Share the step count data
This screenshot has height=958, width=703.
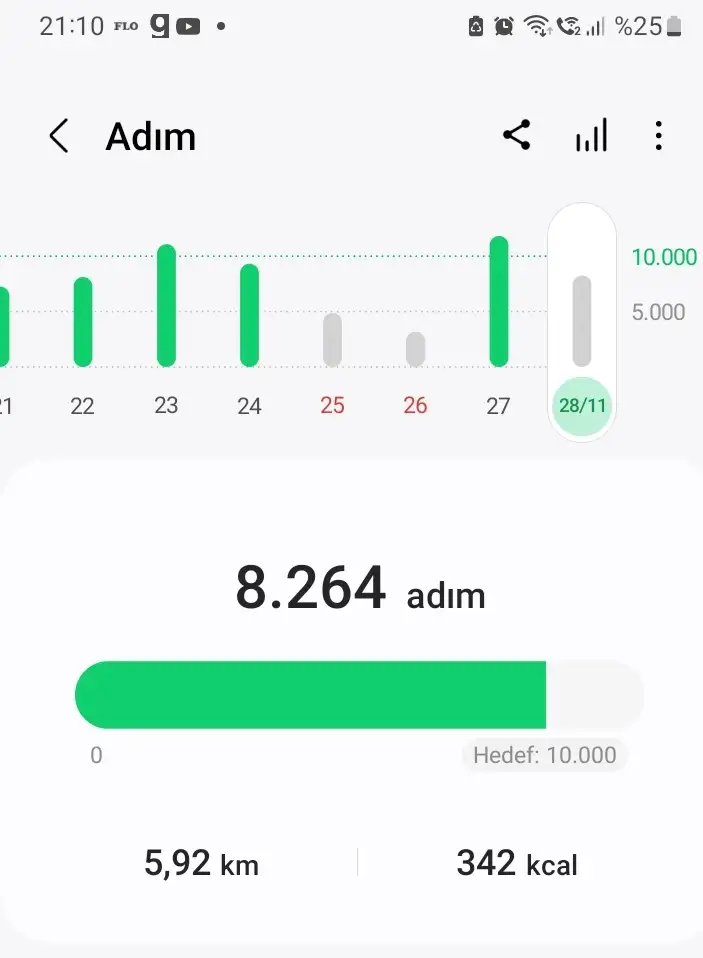pos(516,135)
